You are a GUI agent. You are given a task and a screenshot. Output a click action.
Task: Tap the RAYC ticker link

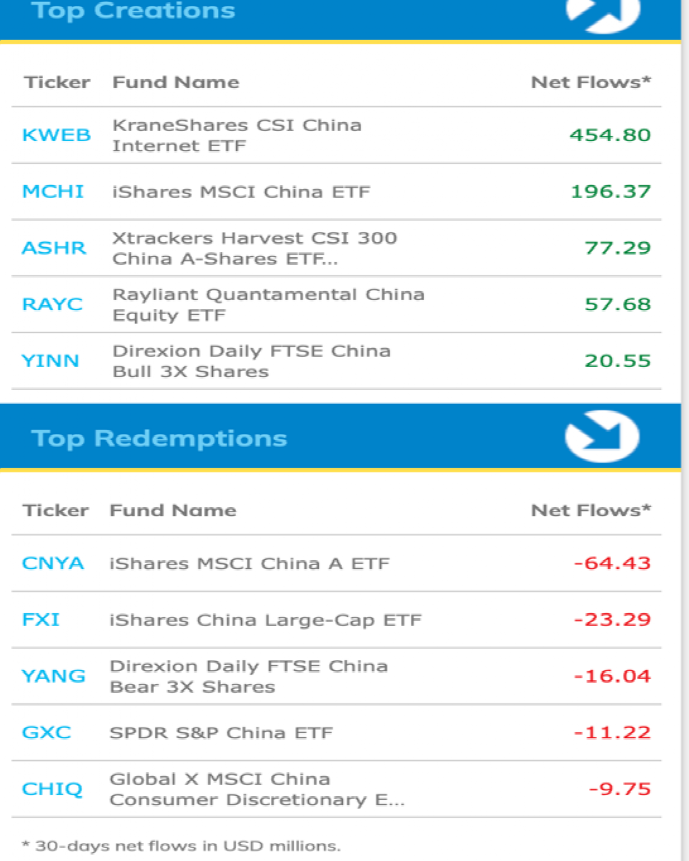[x=53, y=304]
